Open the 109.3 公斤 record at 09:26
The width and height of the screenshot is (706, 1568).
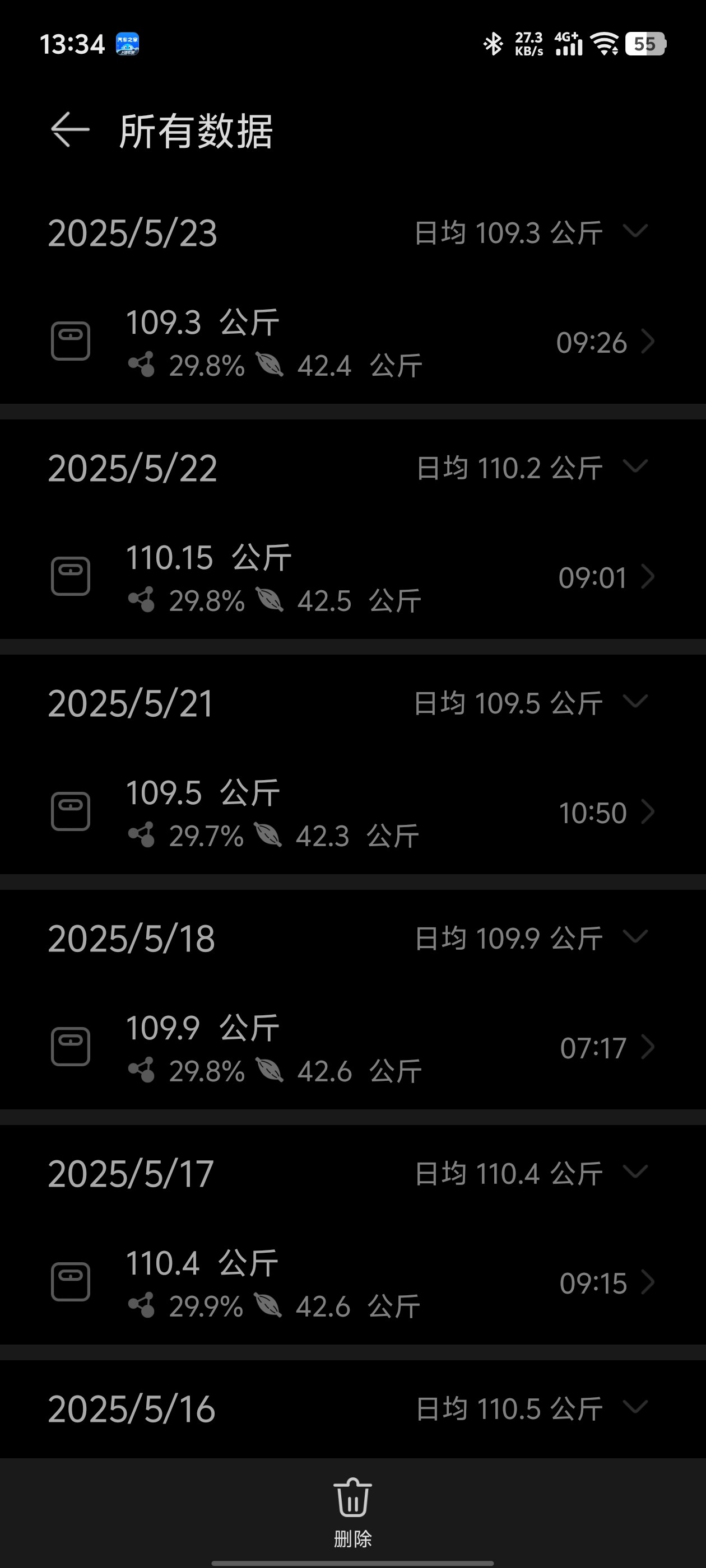352,342
